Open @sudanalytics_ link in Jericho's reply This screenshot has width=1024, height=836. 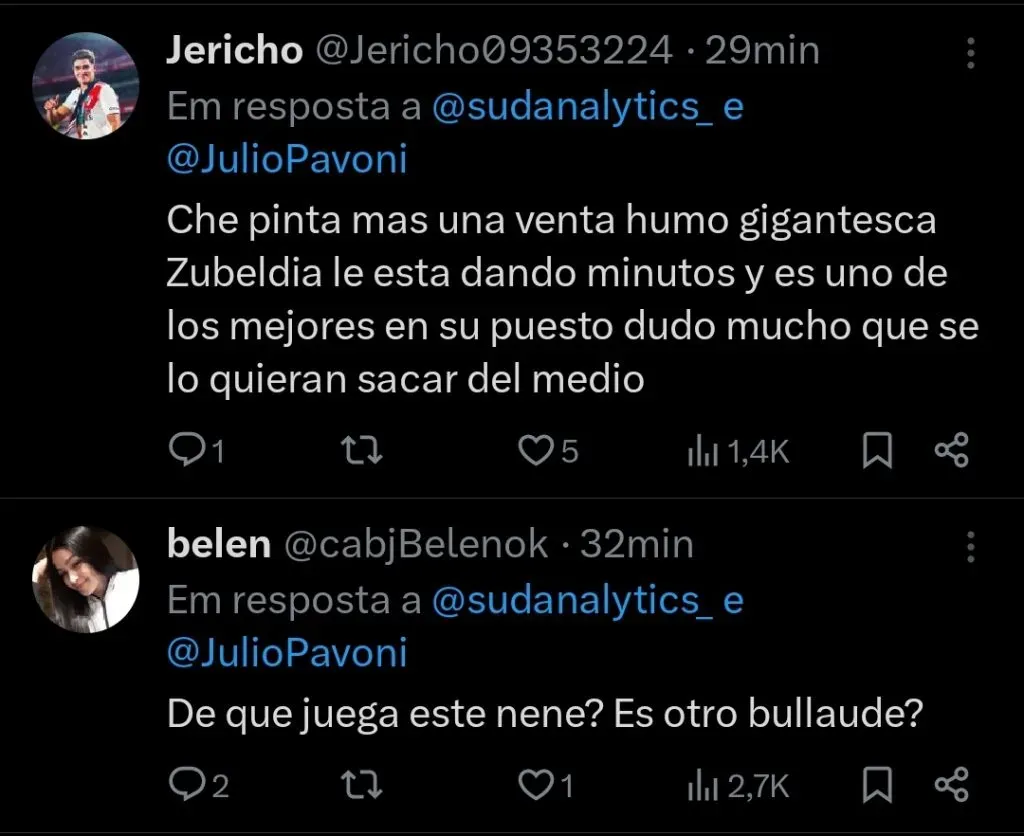pos(571,108)
